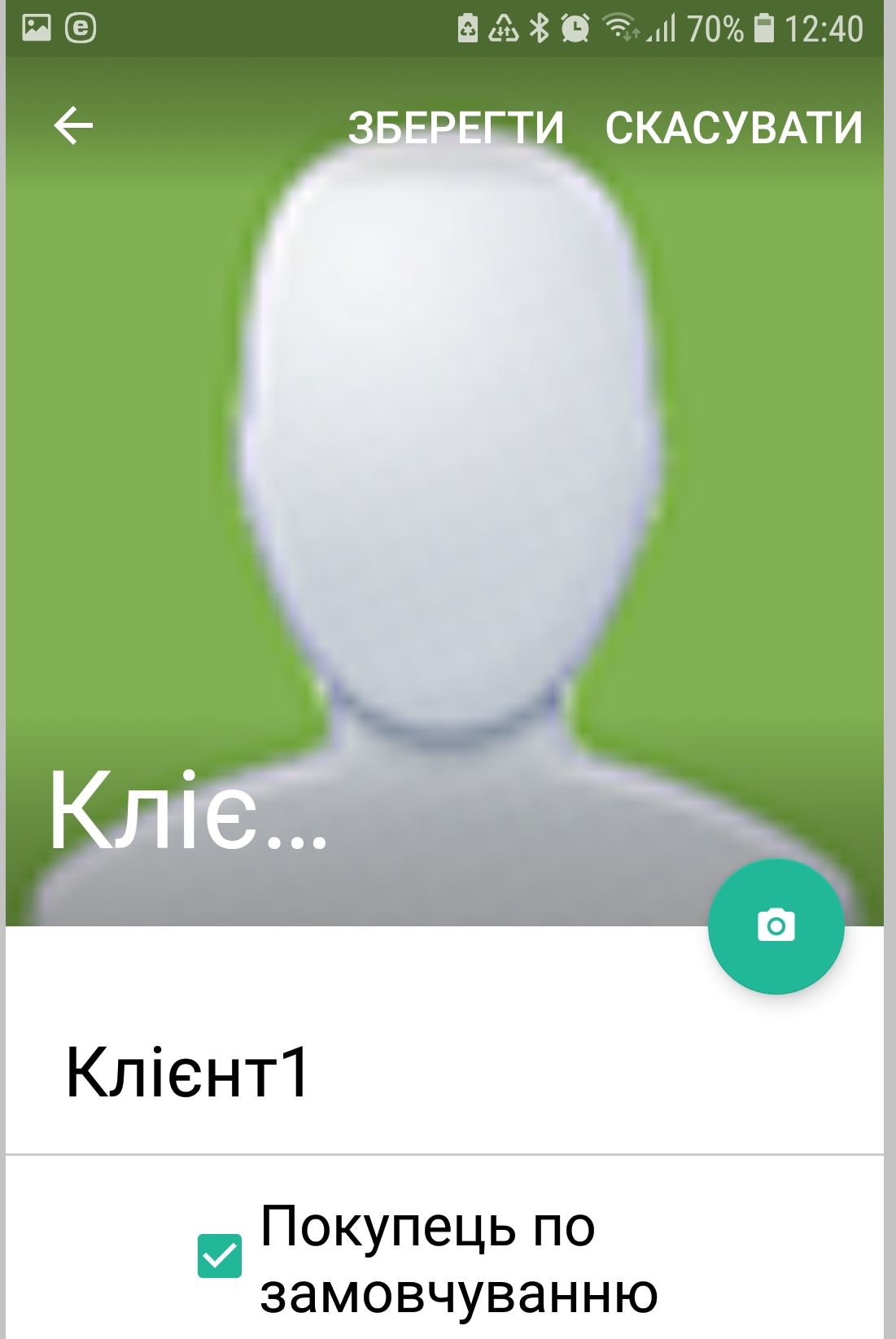Screen dimensions: 896x1339
Task: Uncheck Покупець по замовчуванню checkbox
Action: click(x=220, y=1256)
